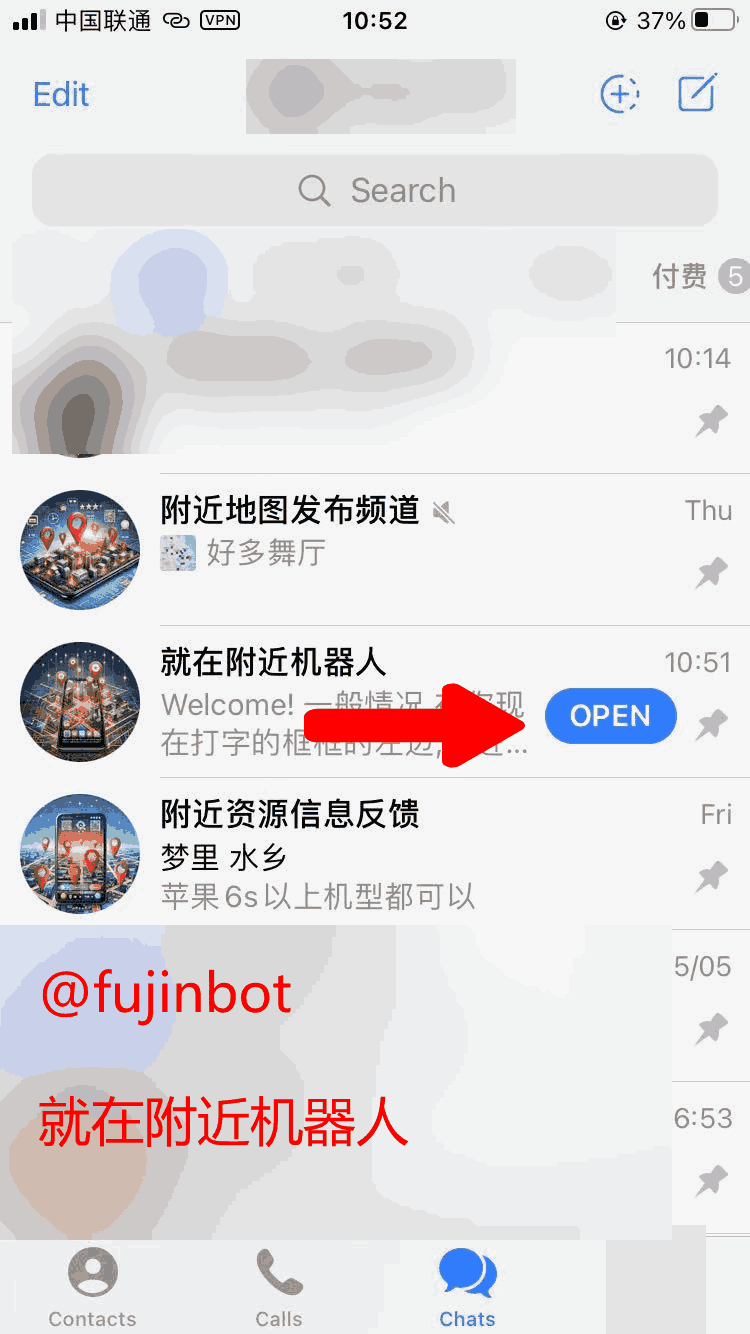
Task: Compose a new message
Action: tap(697, 94)
